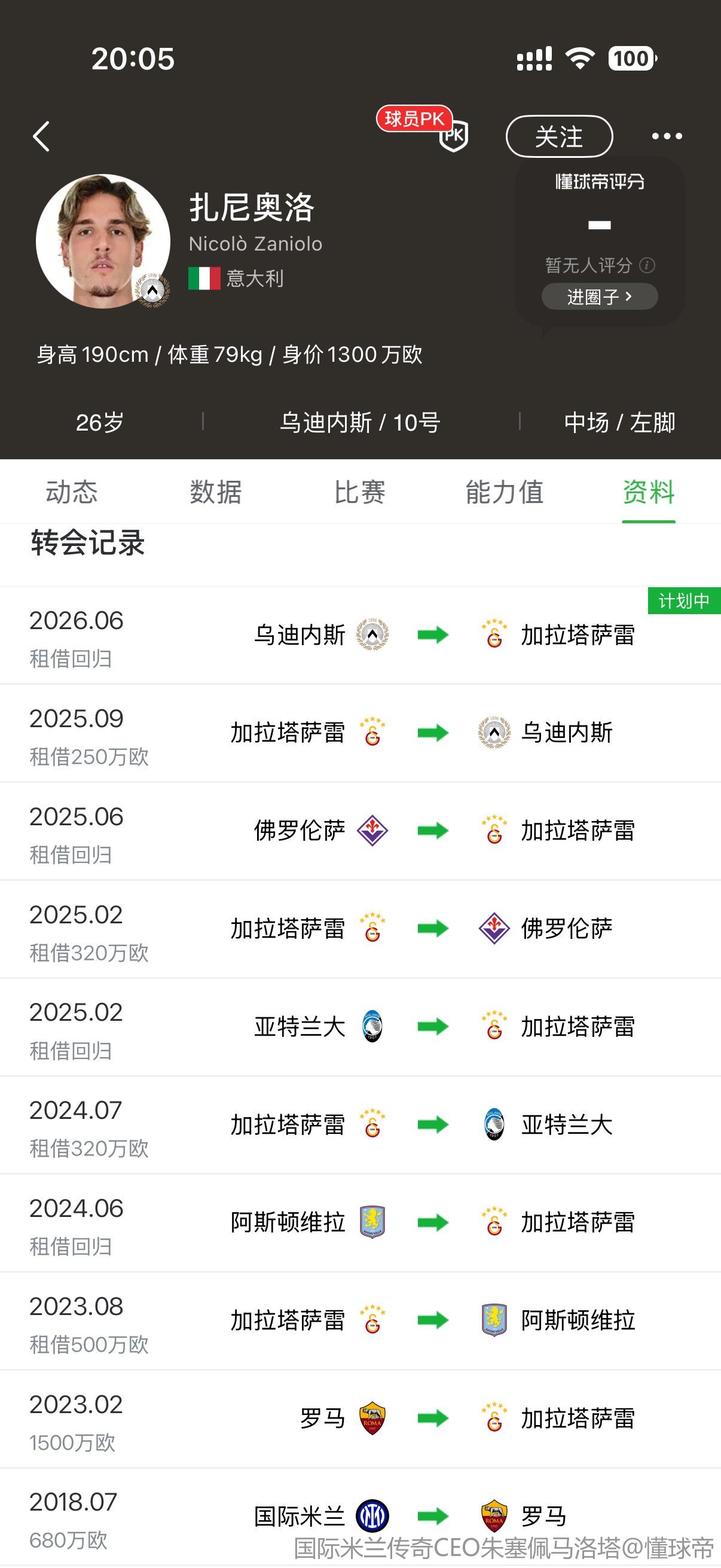Viewport: 721px width, 1568px height.
Task: Open the 2018.07 国际米兰 to 罗马 transfer
Action: [x=360, y=1516]
